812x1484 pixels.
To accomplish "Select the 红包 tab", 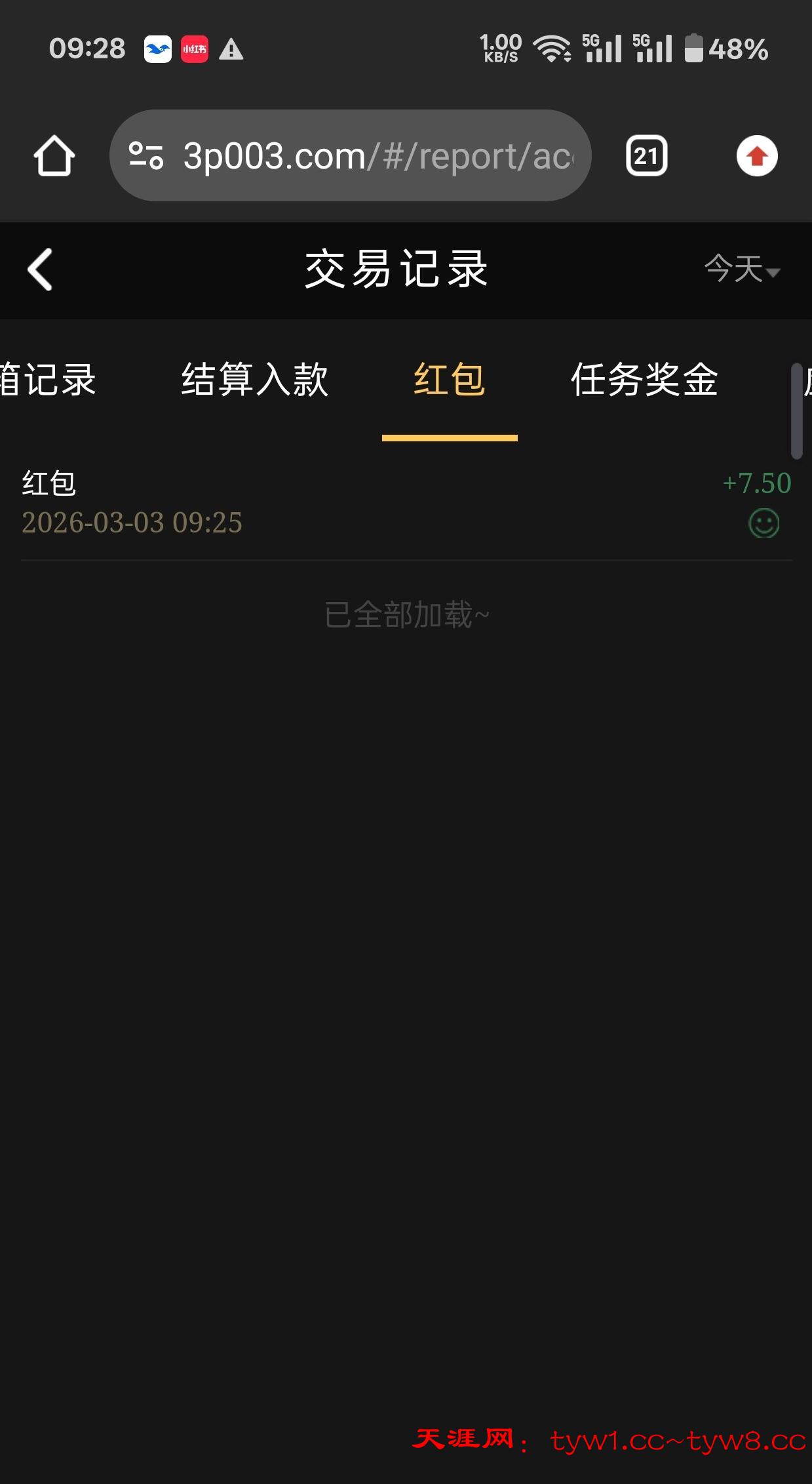I will pos(450,380).
